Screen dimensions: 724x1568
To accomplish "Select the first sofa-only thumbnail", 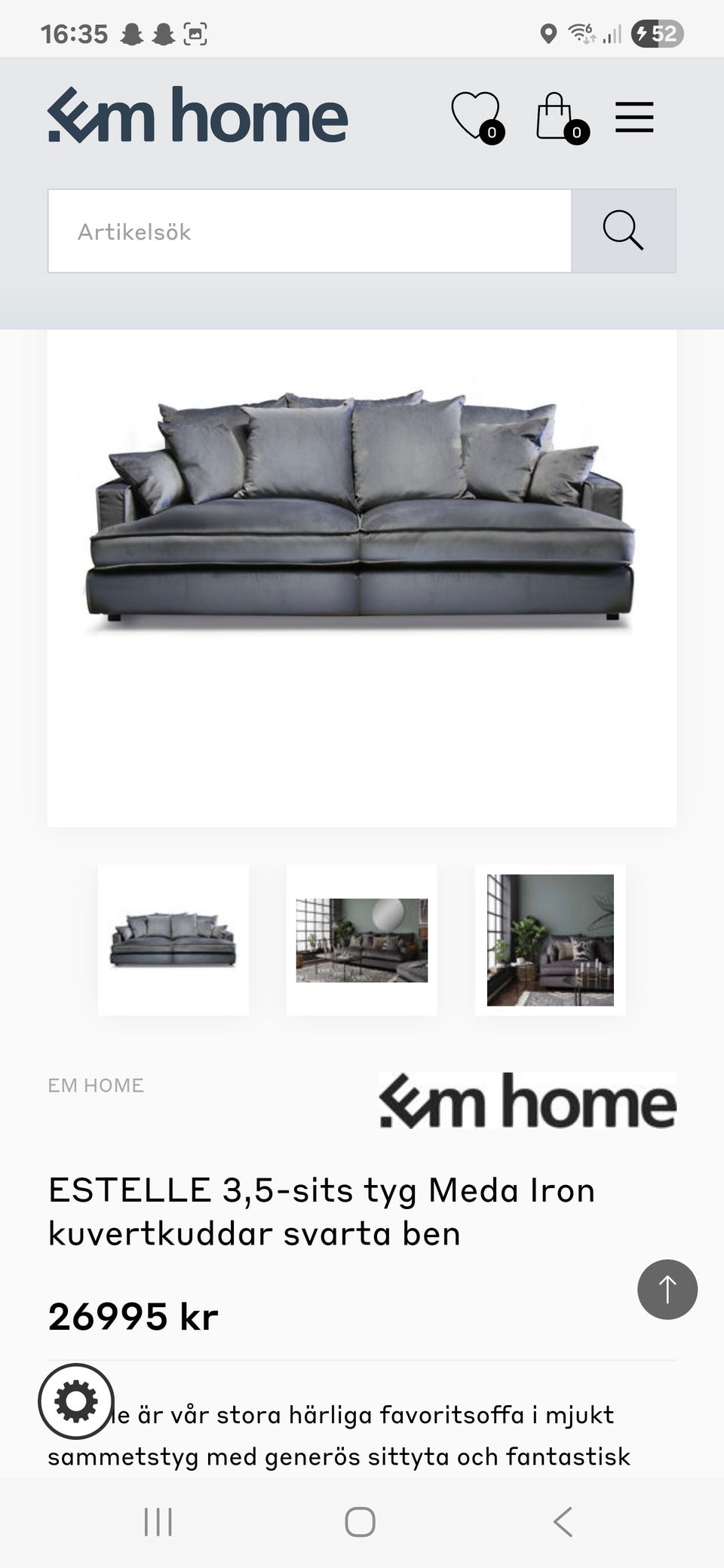I will 173,940.
